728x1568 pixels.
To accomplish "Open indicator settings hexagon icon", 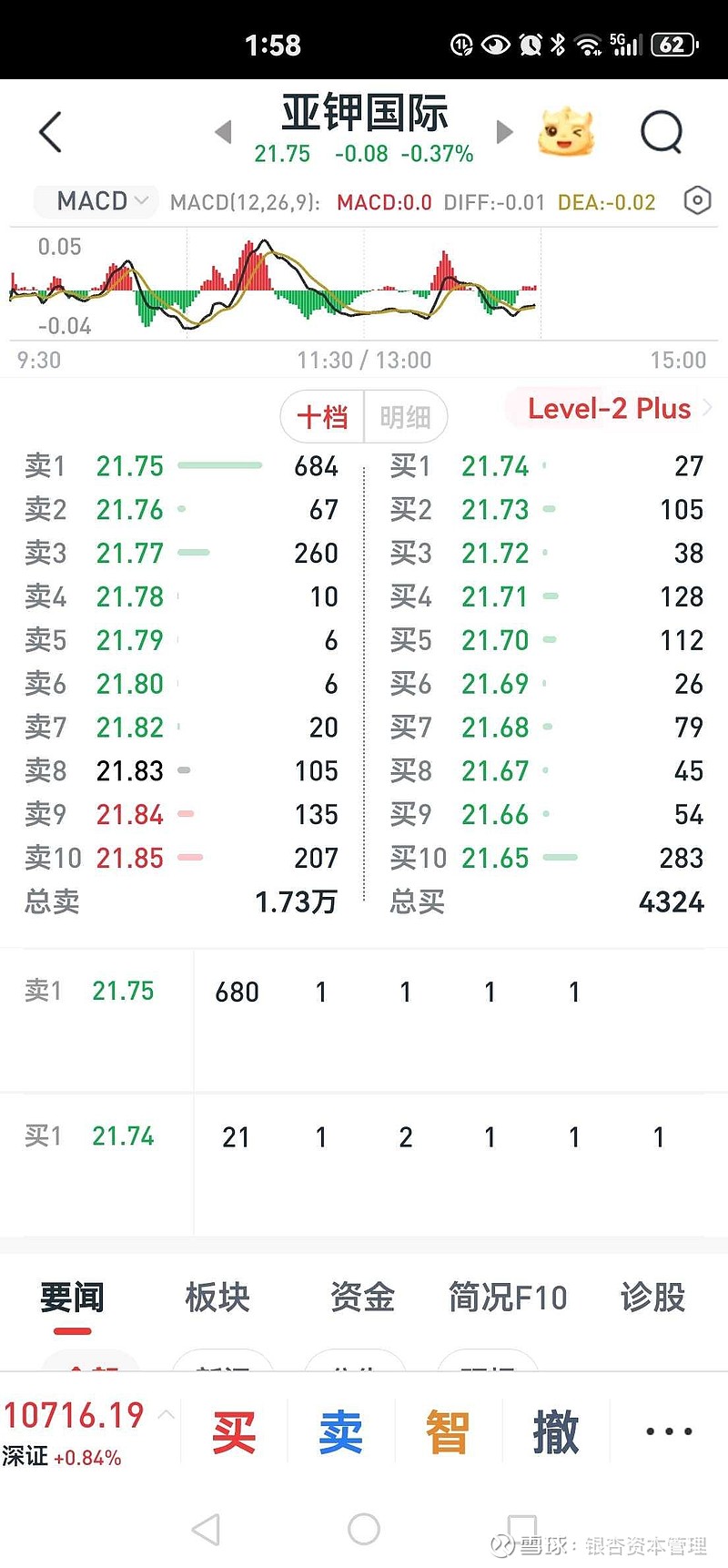I will pos(697,200).
